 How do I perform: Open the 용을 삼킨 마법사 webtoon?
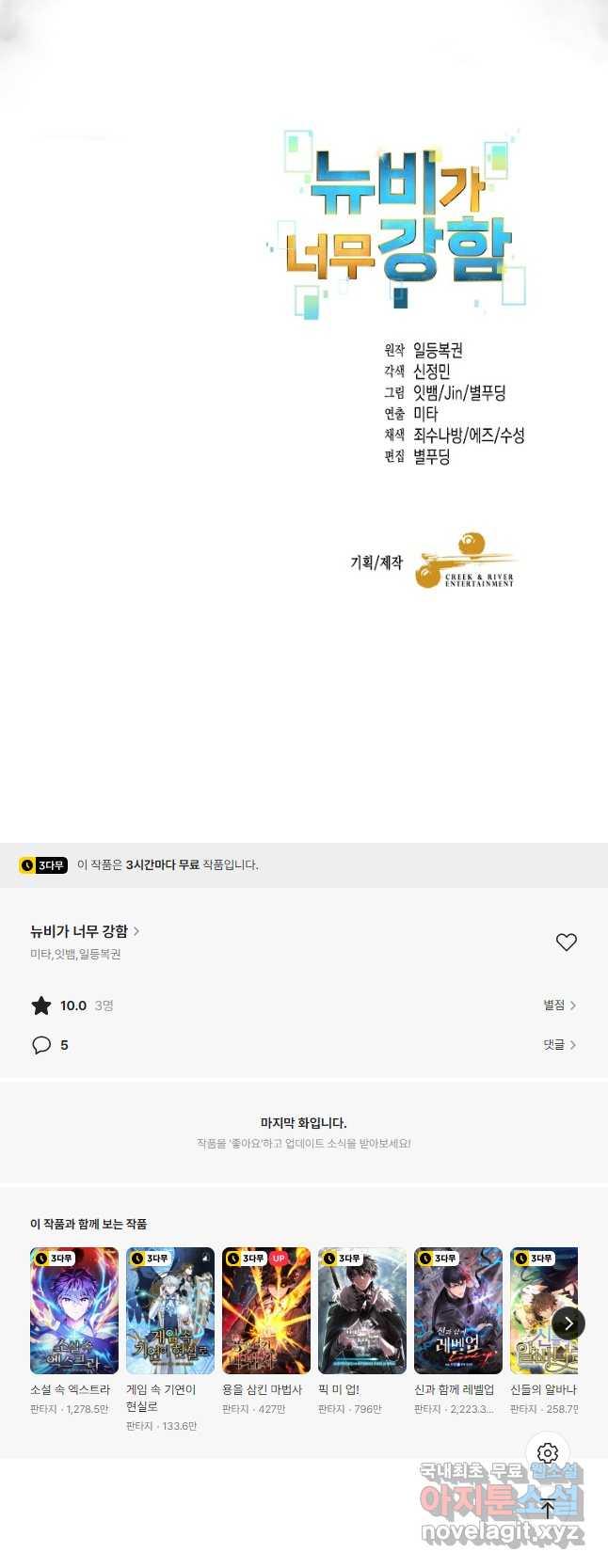click(266, 1310)
